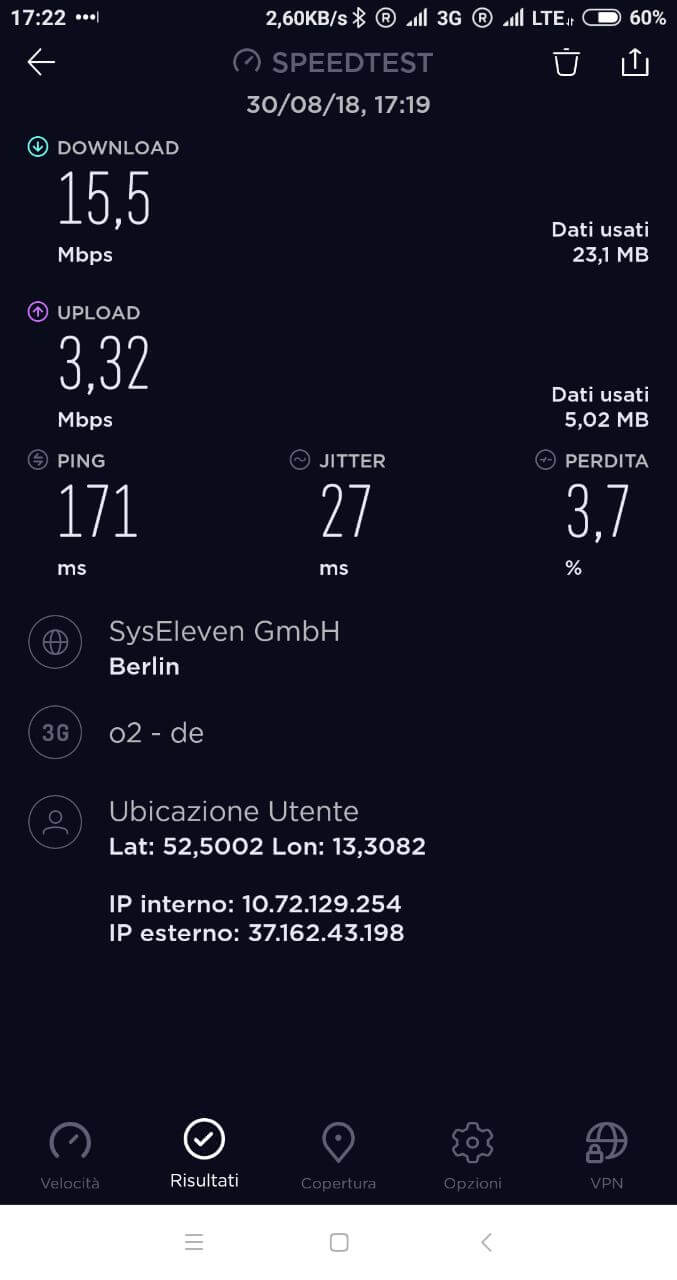This screenshot has height=1280, width=677.
Task: Share this speed test result
Action: [x=635, y=62]
